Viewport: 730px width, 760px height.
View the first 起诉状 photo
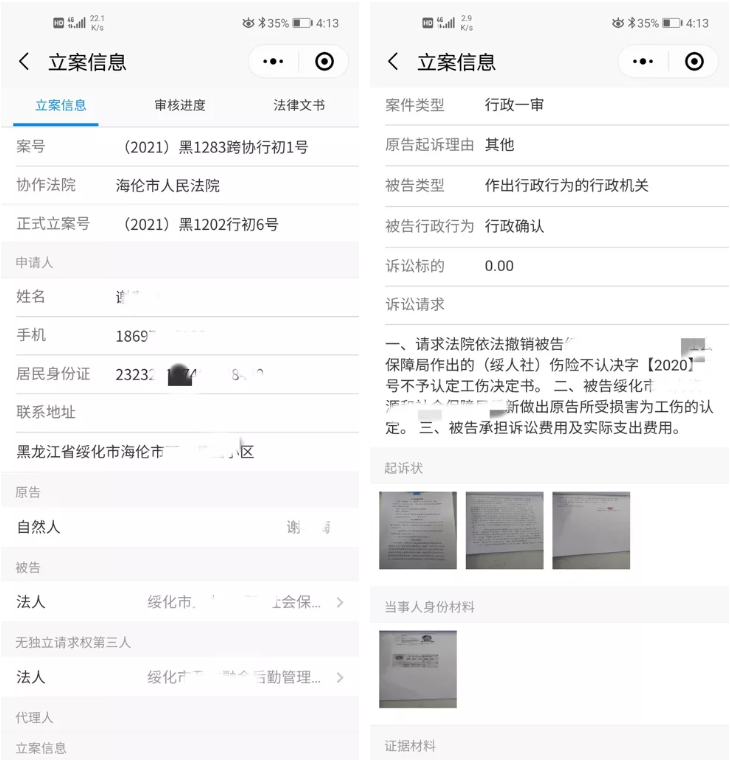point(417,530)
